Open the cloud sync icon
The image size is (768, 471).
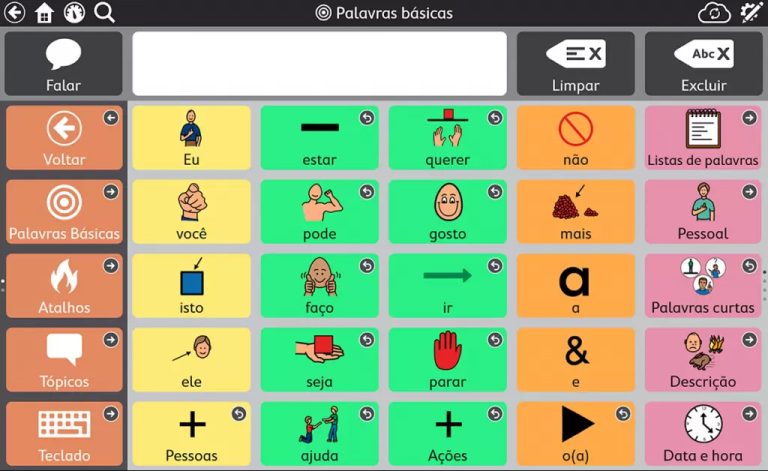[x=713, y=13]
